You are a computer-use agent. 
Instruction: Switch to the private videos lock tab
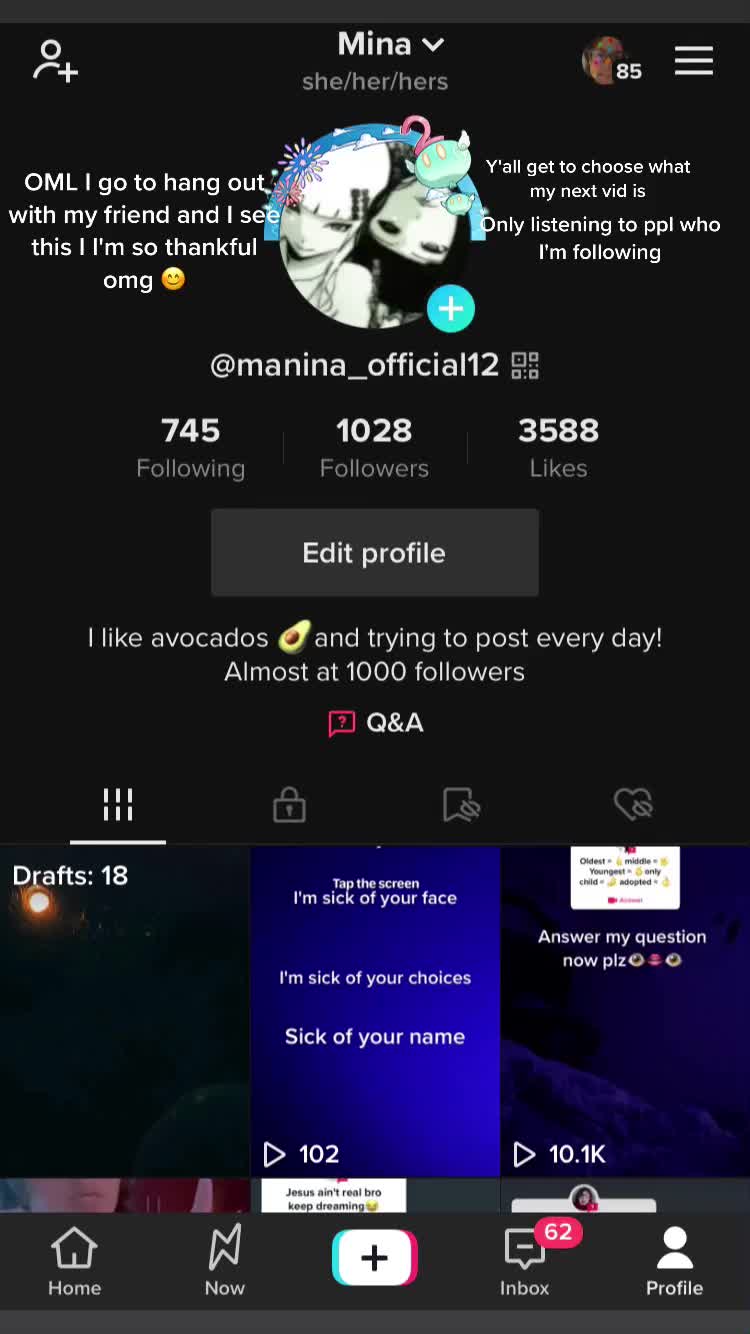tap(289, 805)
